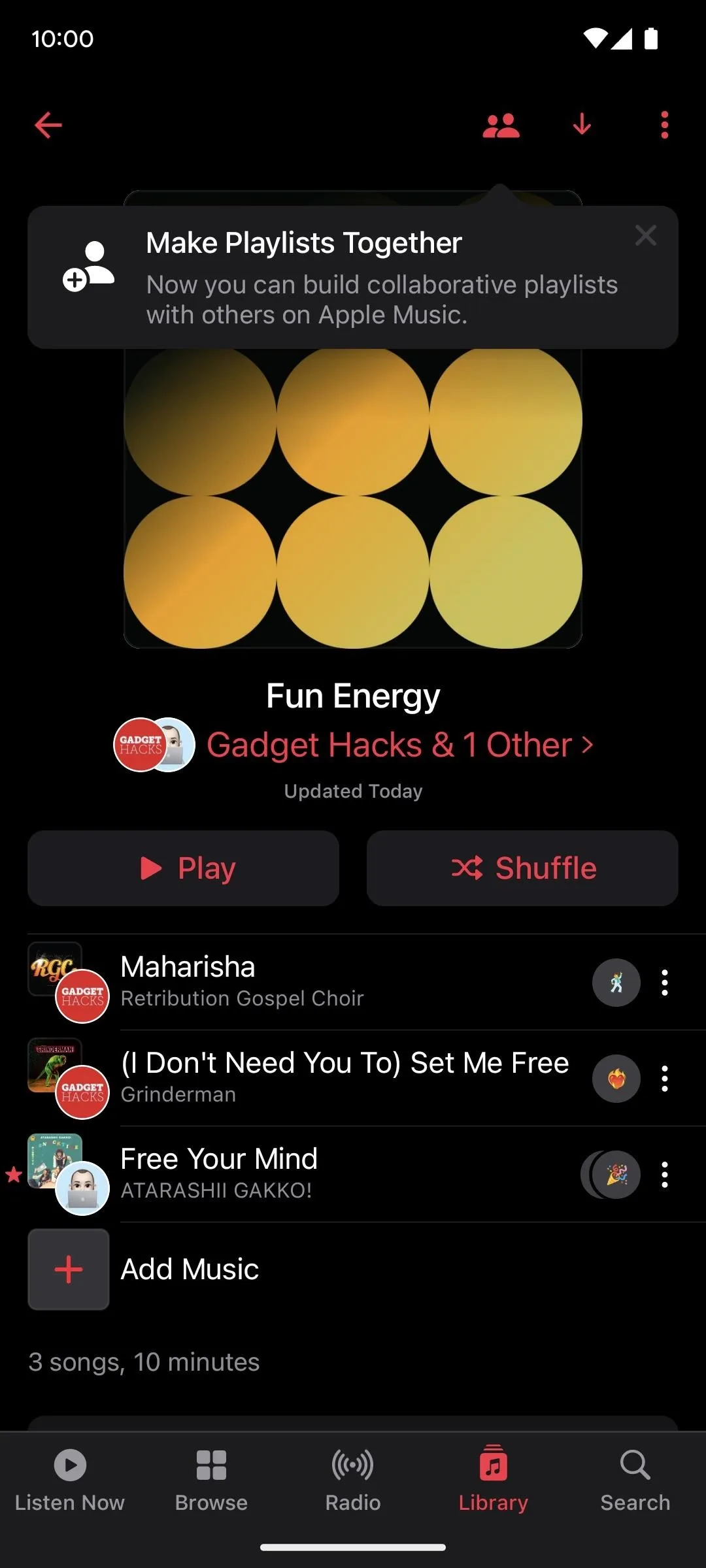
Task: Open emoji reaction on Maharisha
Action: pyautogui.click(x=616, y=983)
